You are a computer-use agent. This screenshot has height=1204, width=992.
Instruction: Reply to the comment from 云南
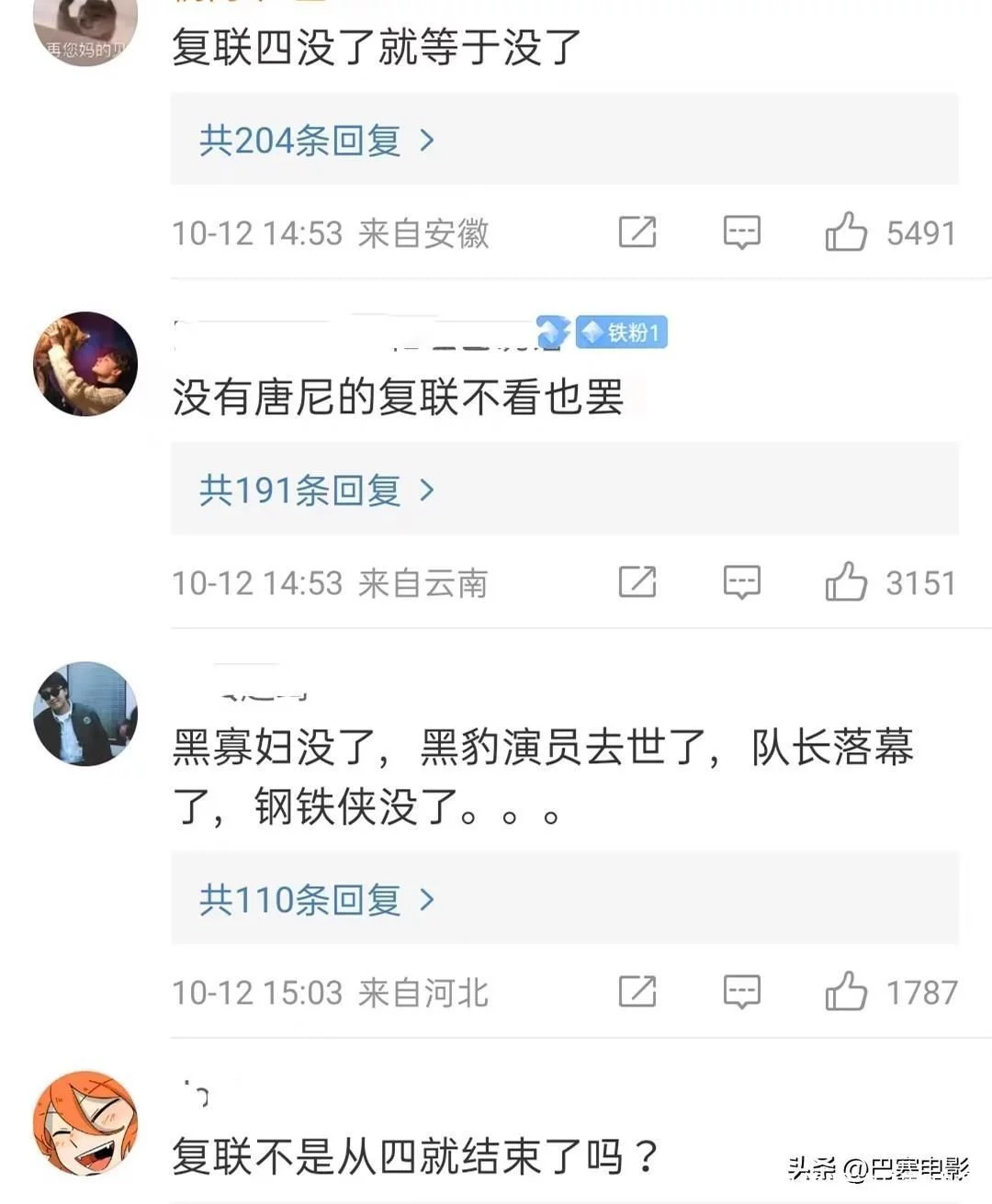tap(741, 582)
